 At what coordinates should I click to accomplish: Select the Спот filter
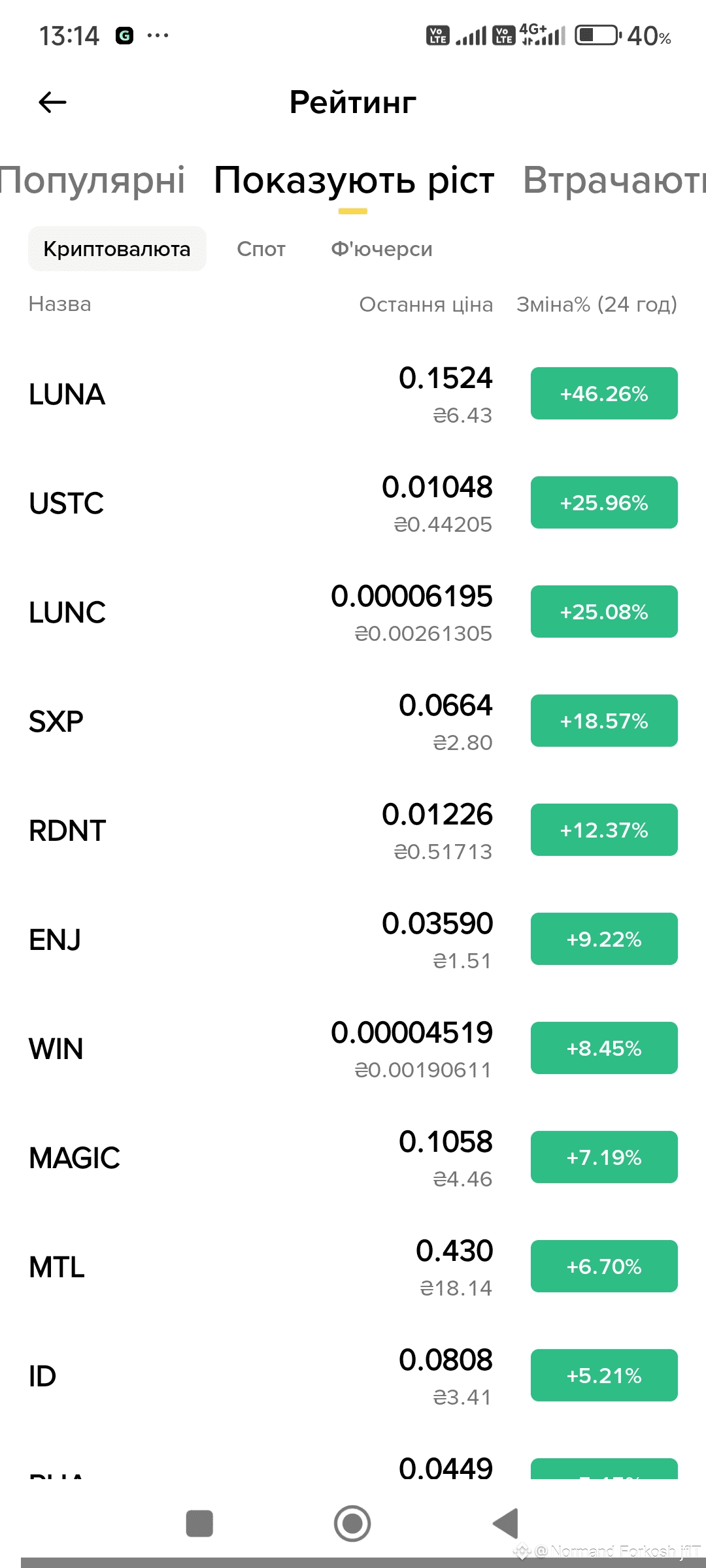point(261,249)
